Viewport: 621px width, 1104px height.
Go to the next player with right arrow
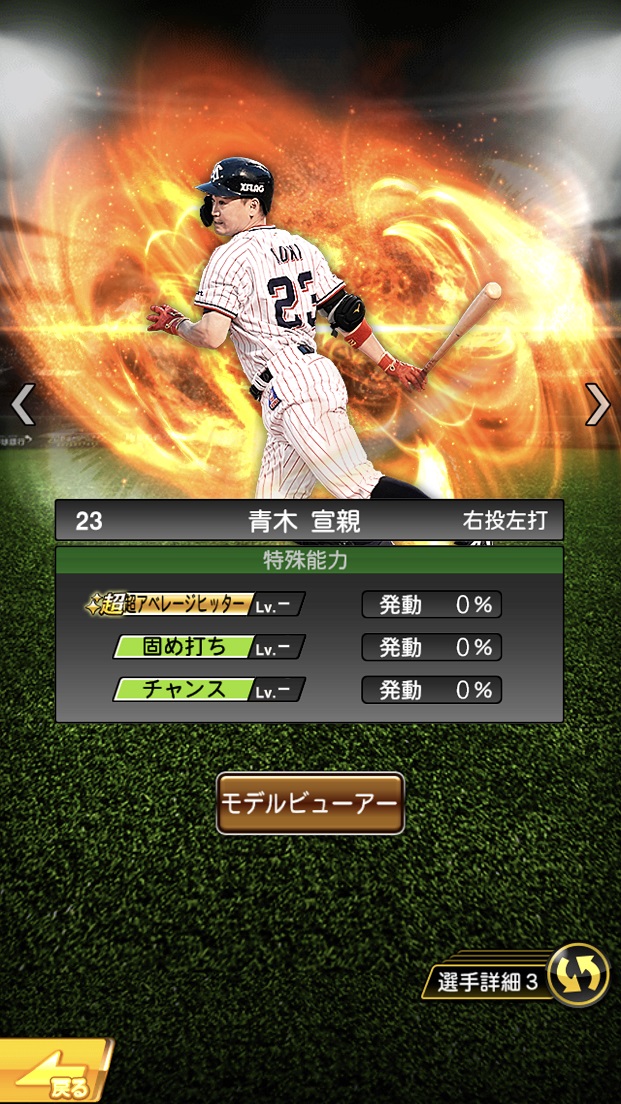[598, 404]
